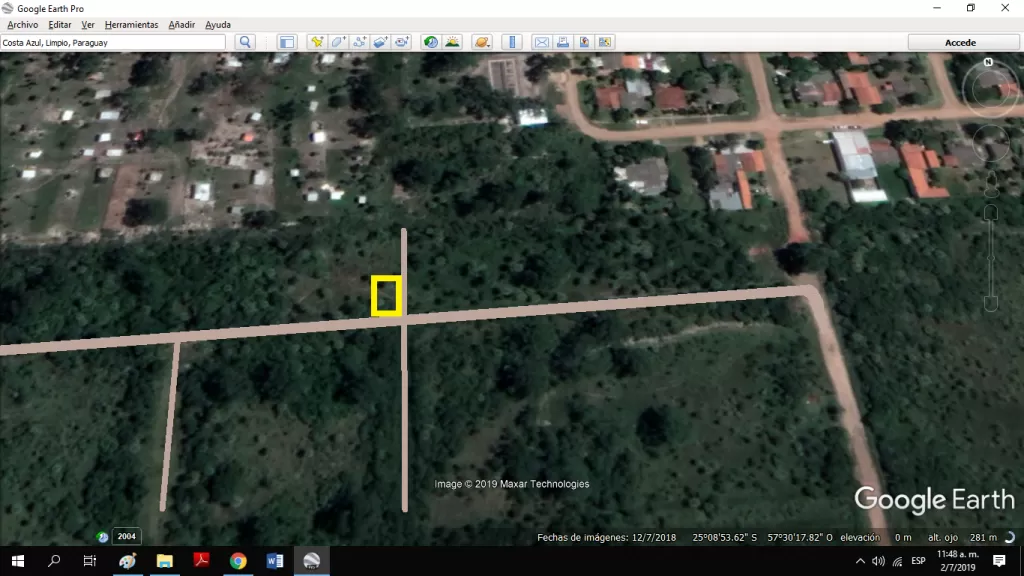Open the Ver menu
1024x576 pixels.
(88, 25)
